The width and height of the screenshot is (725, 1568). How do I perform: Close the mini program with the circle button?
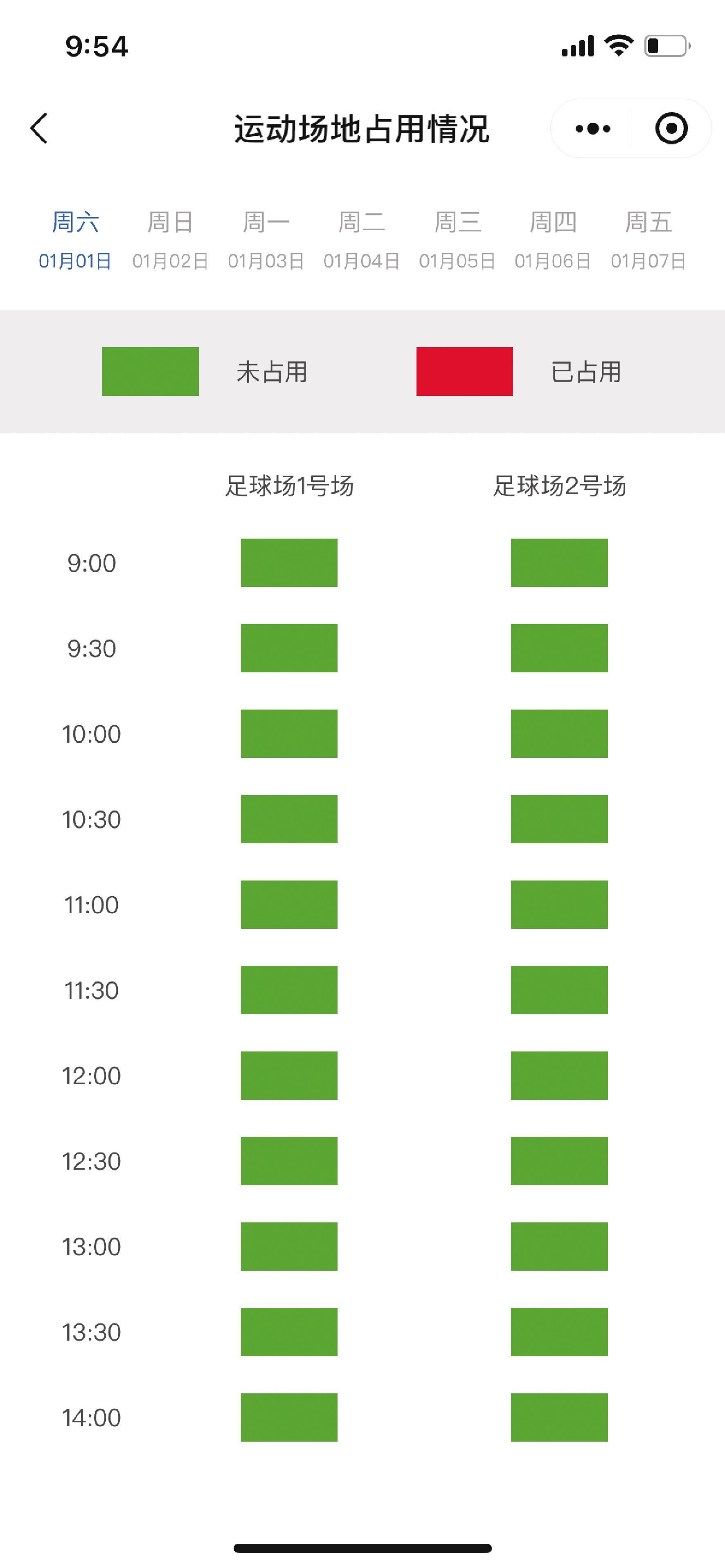[671, 128]
